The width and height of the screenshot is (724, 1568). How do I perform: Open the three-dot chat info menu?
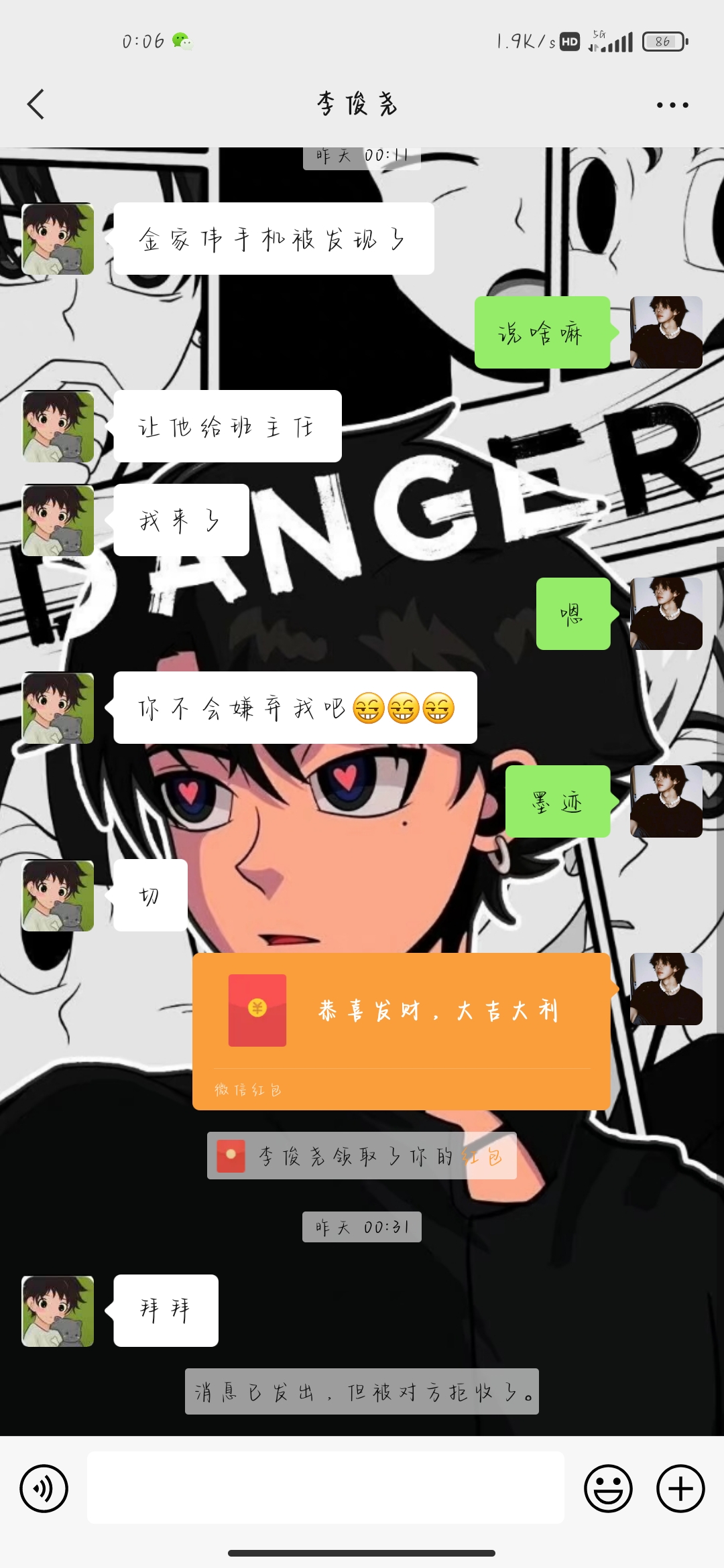(x=672, y=105)
